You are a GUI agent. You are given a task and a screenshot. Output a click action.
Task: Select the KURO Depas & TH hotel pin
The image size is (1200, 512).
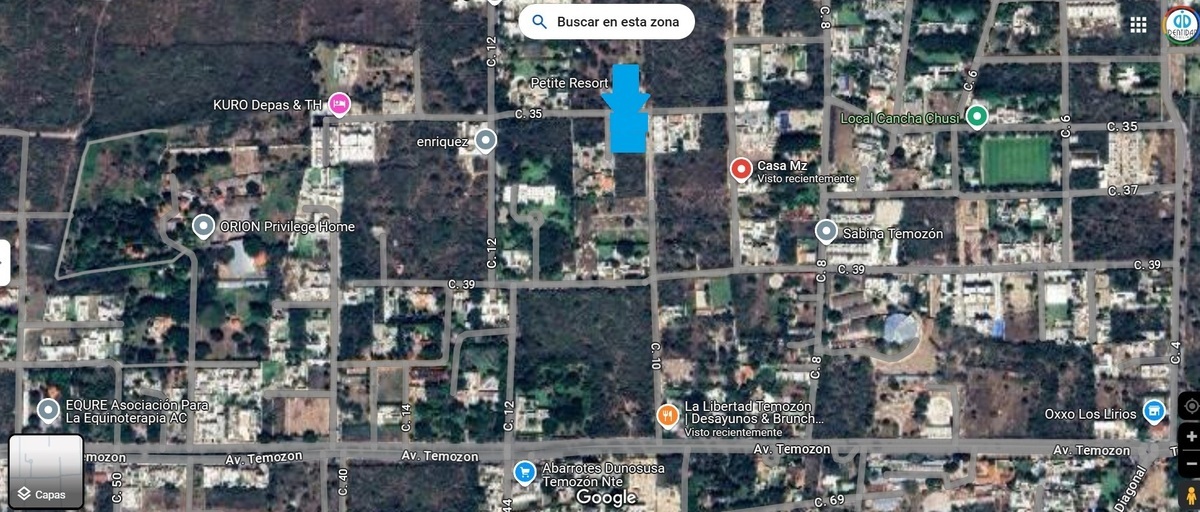(x=339, y=103)
